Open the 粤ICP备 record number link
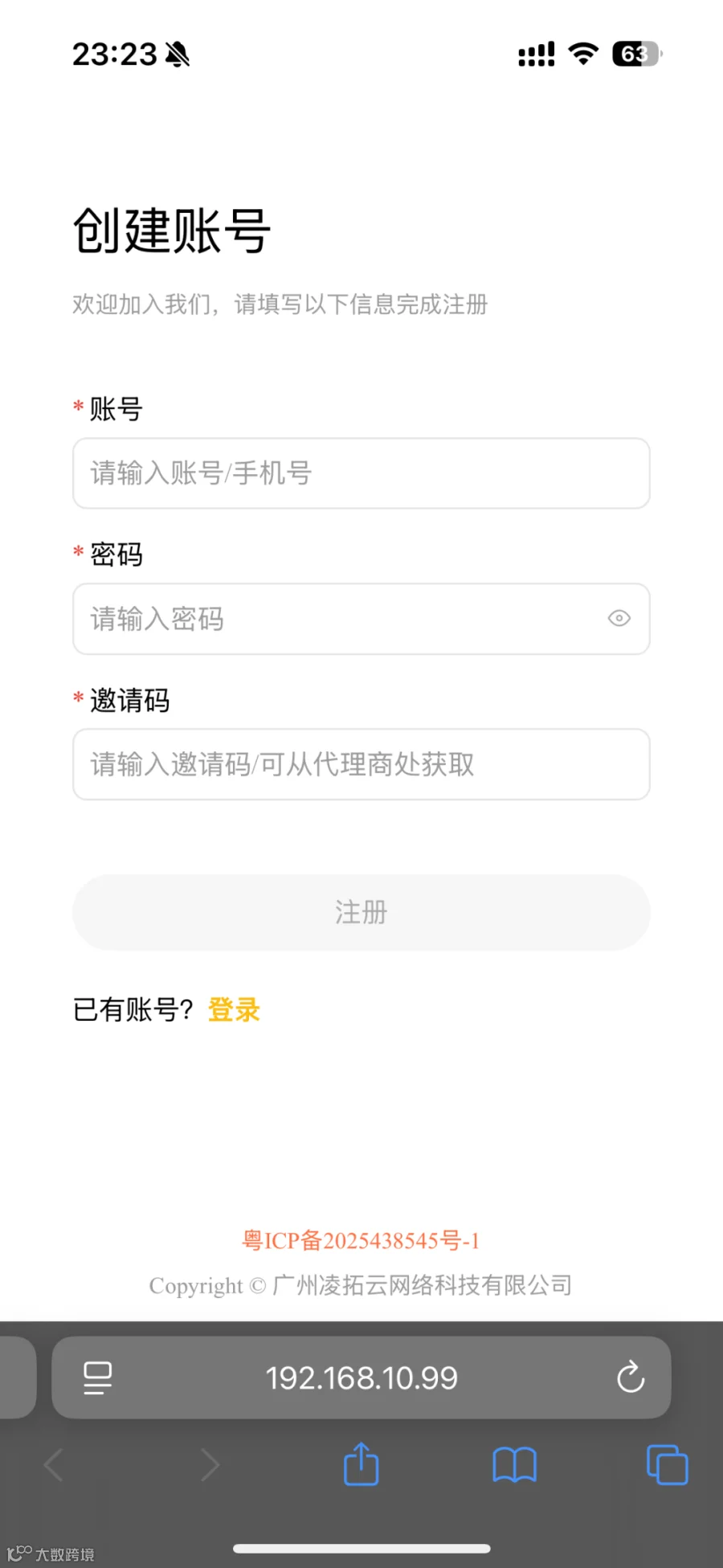This screenshot has width=723, height=1568. (361, 1241)
